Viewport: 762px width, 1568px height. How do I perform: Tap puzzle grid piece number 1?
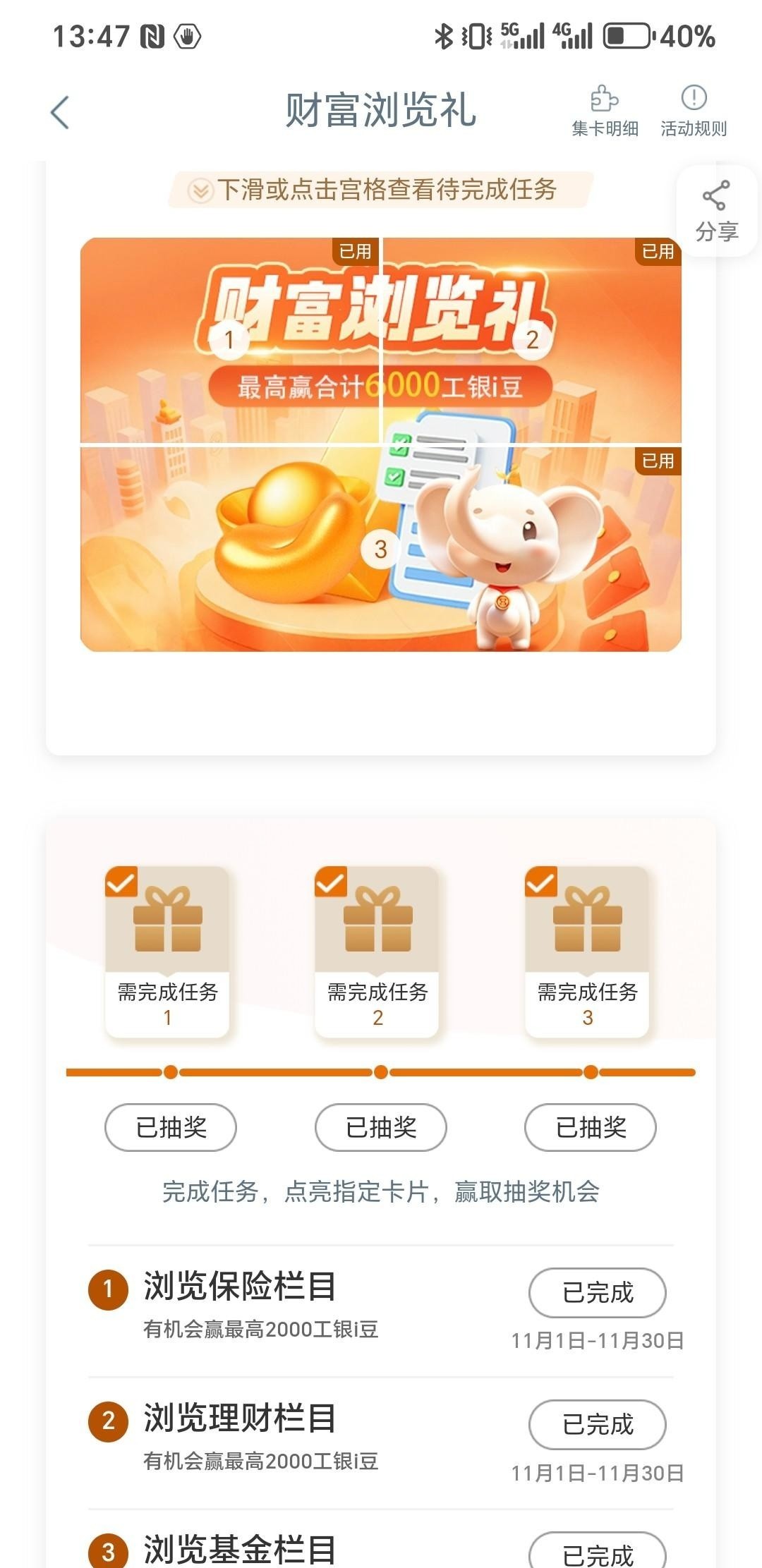pos(229,340)
